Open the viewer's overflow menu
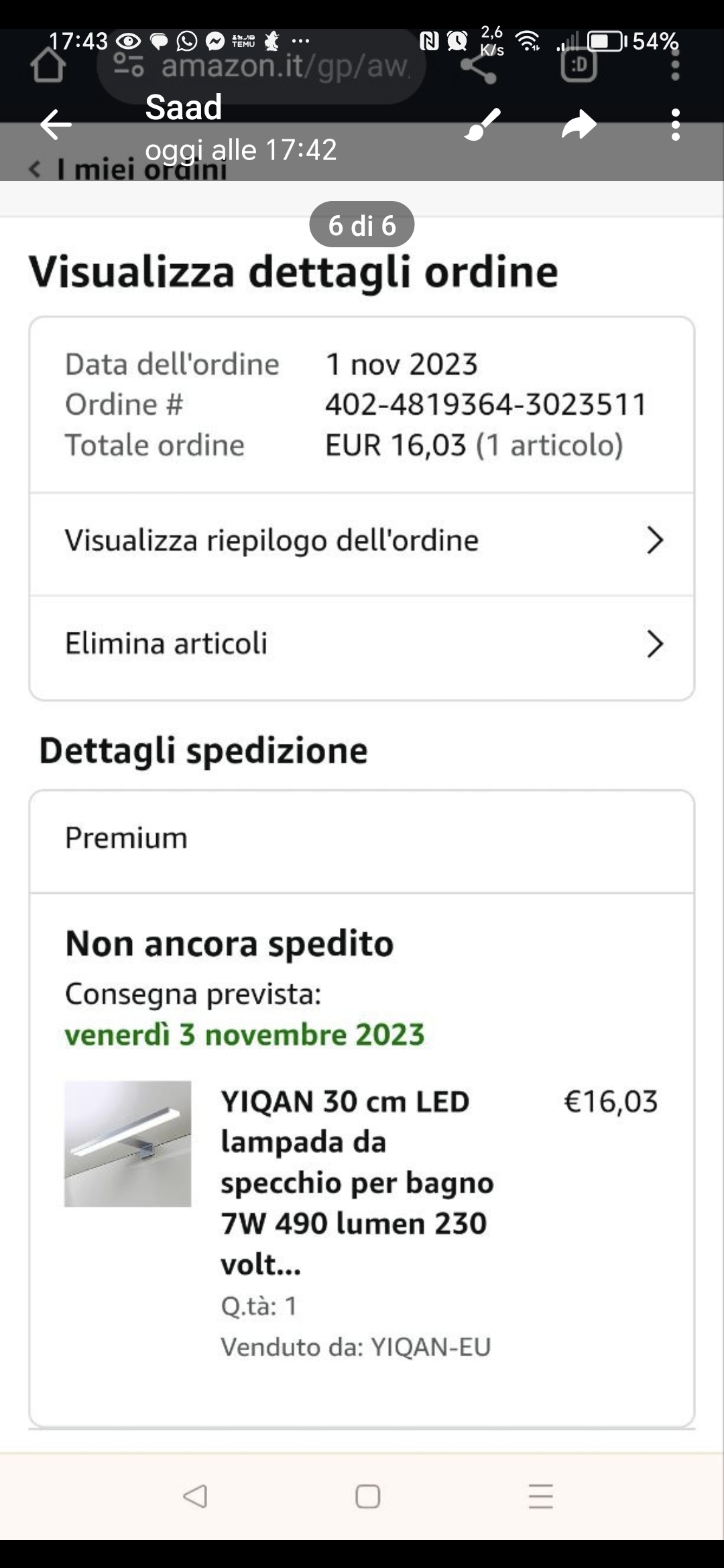Viewport: 724px width, 1568px height. [675, 125]
